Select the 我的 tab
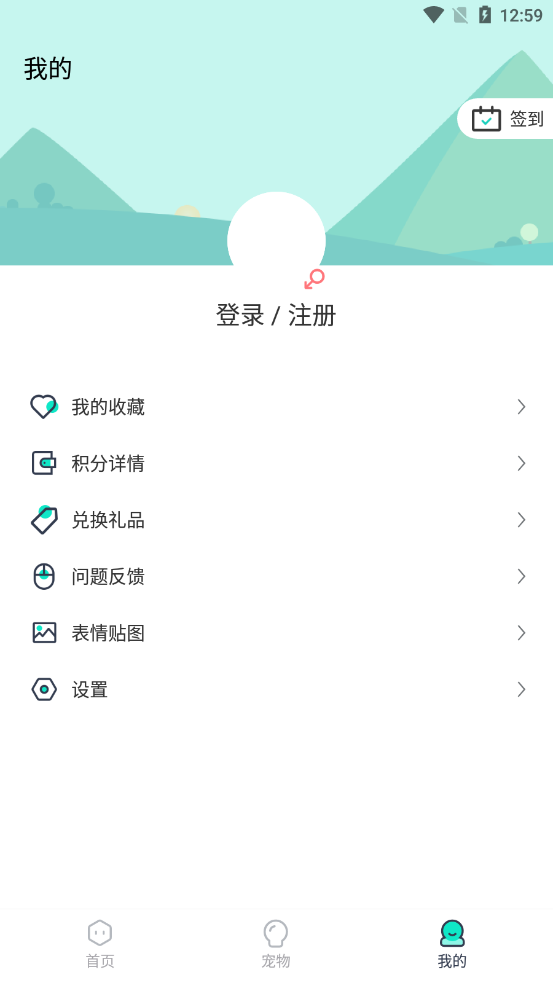Viewport: 553px width, 983px height. (x=452, y=944)
